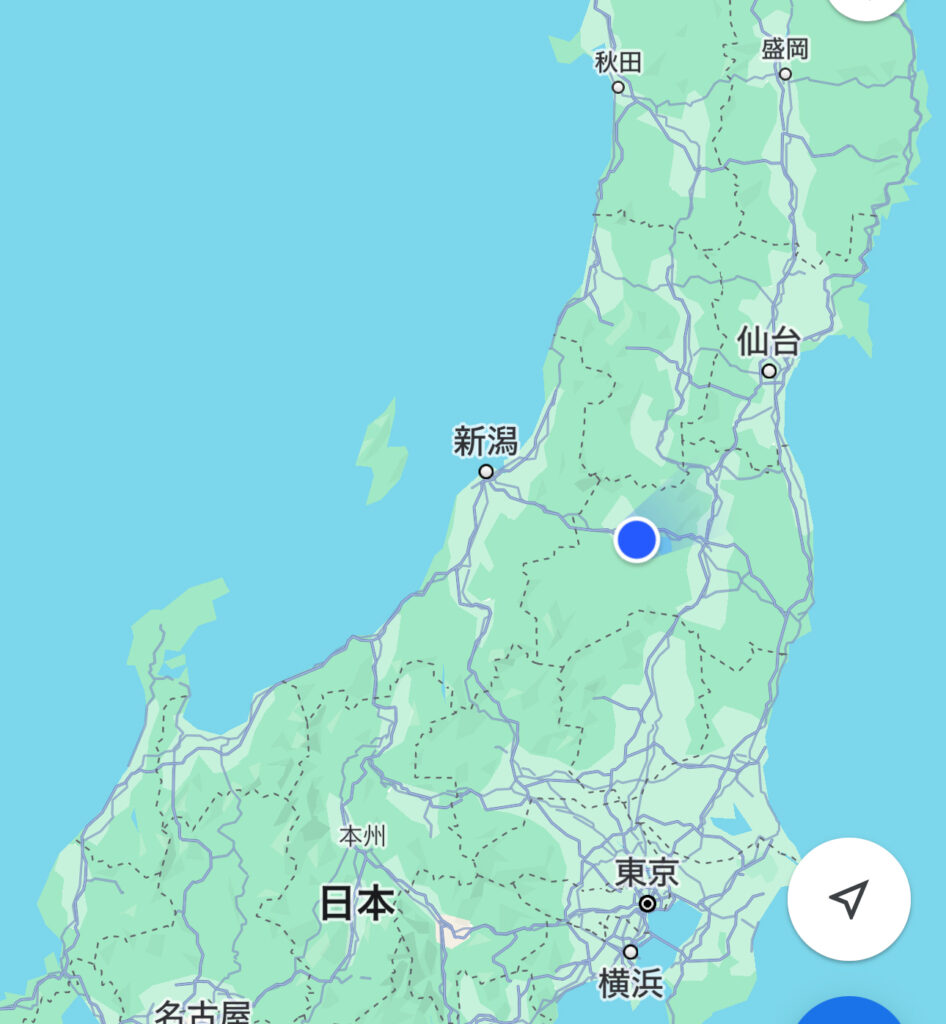Viewport: 946px width, 1024px height.
Task: Select the 秋田 city marker
Action: click(x=618, y=87)
